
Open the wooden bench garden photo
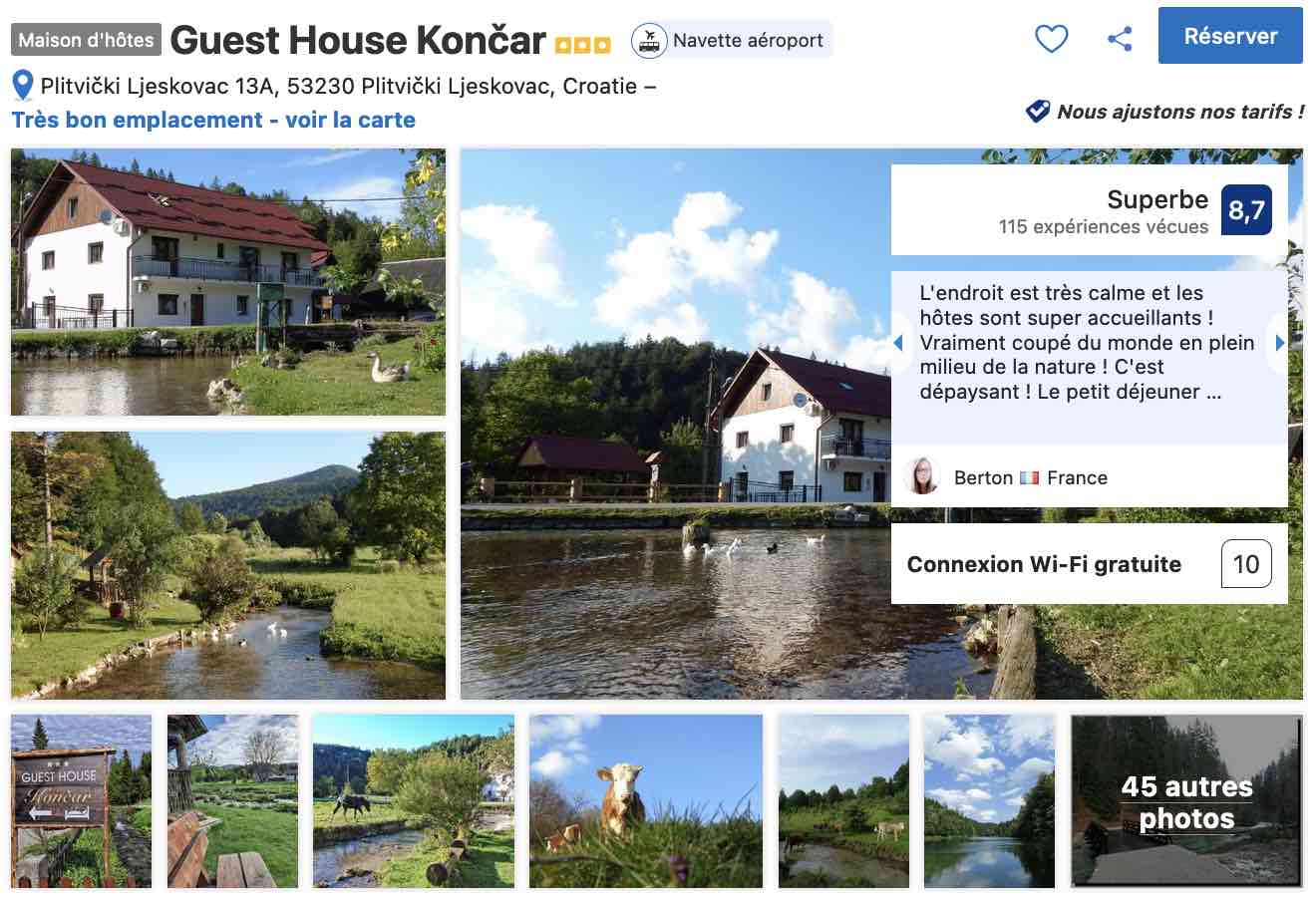232,801
